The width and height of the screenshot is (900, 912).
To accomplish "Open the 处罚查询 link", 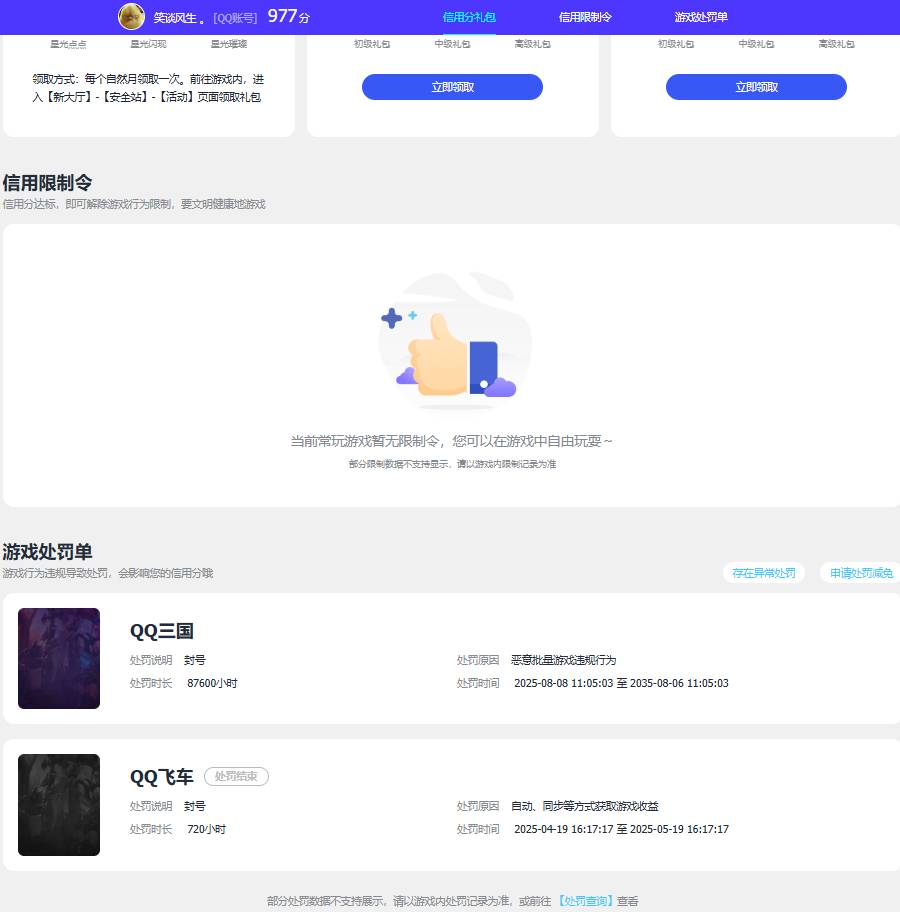I will click(585, 901).
